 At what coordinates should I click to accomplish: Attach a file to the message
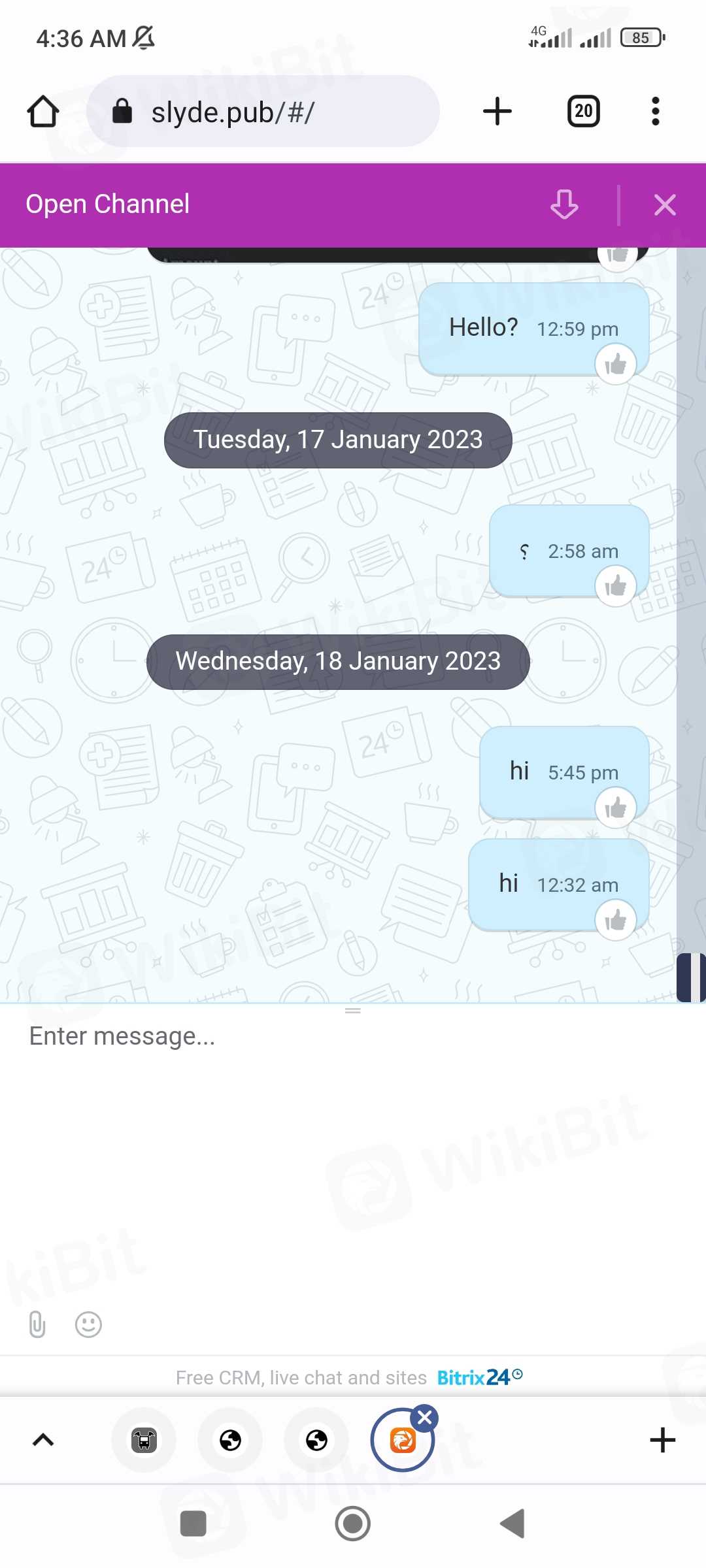click(37, 1324)
